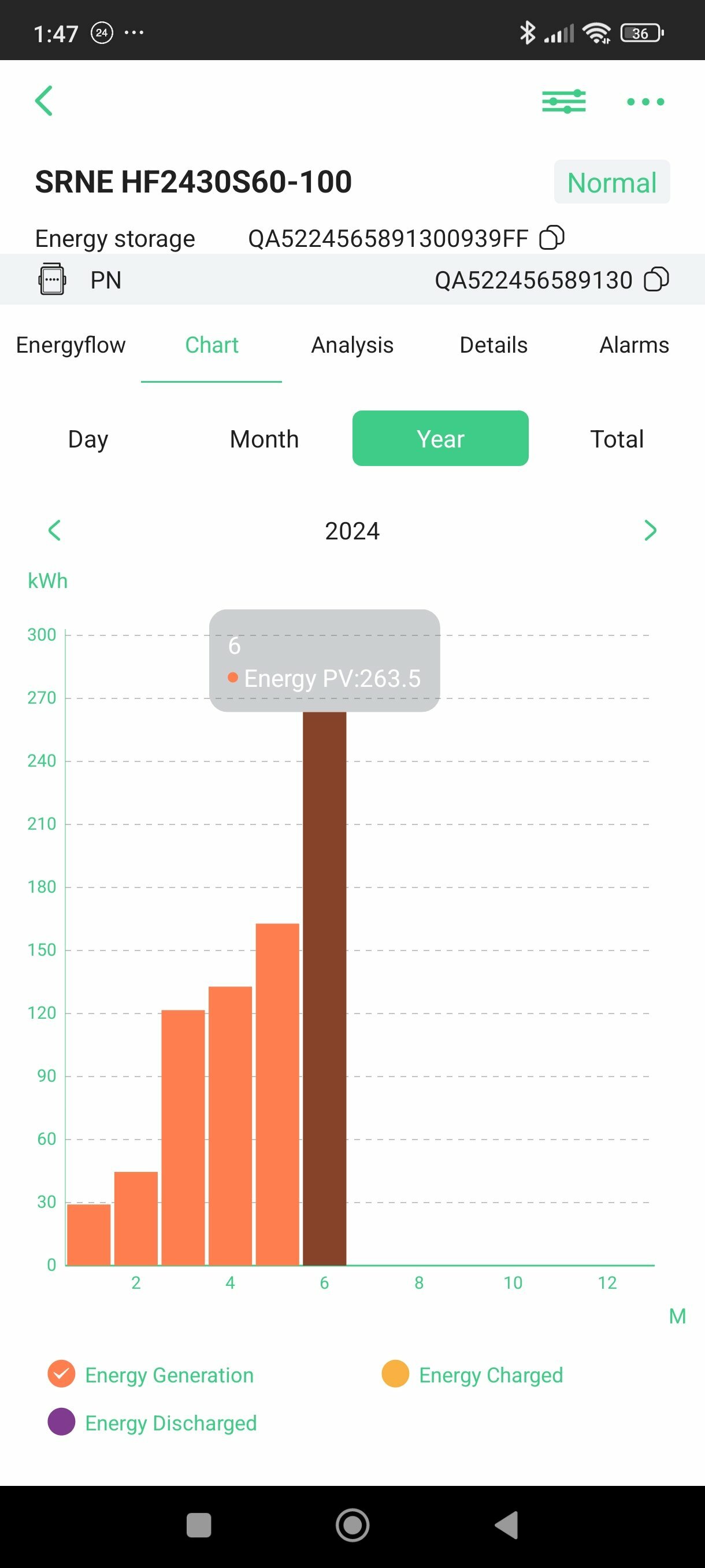Go back using the green arrow
705x1568 pixels.
click(x=44, y=101)
